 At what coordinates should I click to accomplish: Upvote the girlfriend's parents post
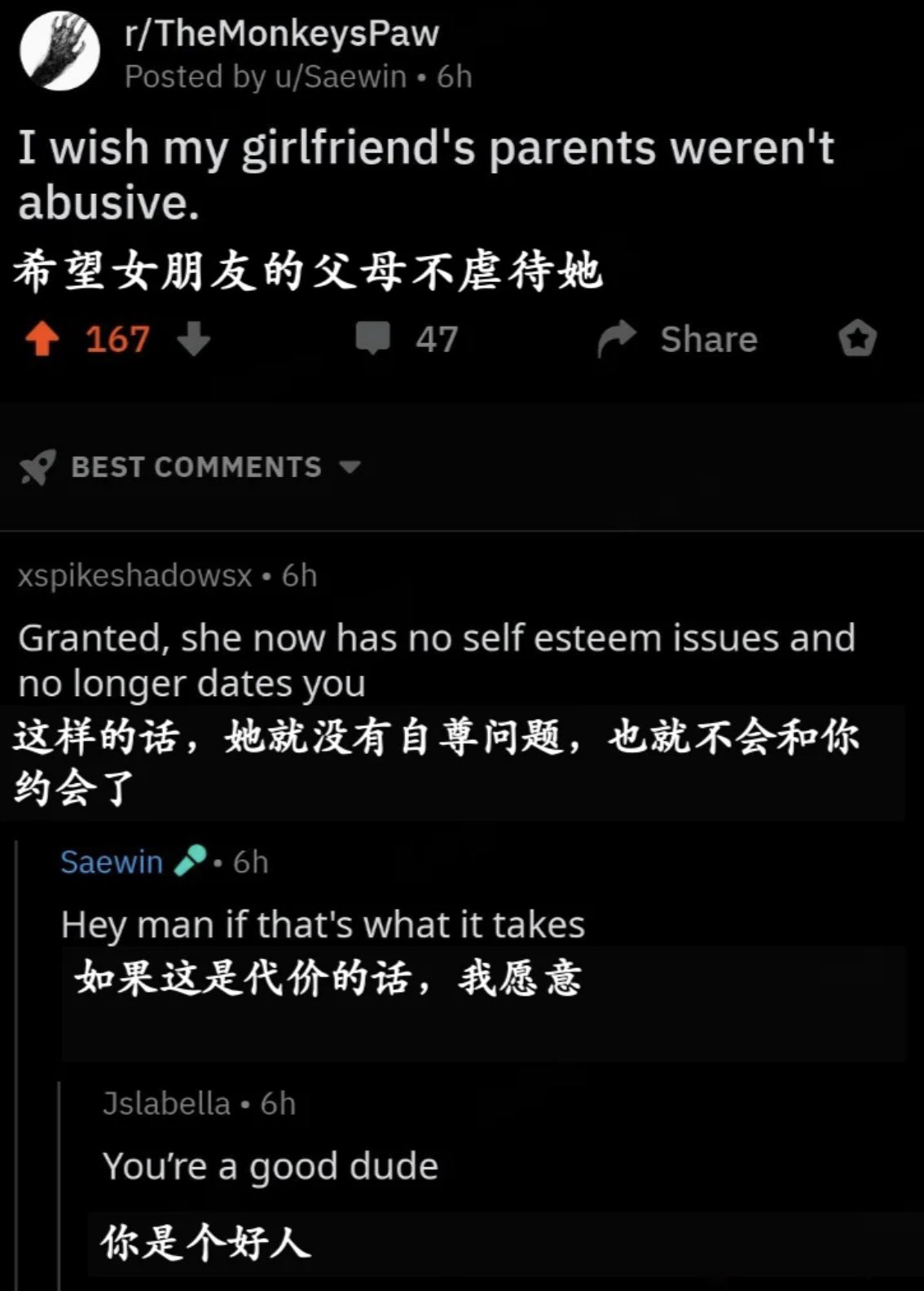click(x=42, y=340)
